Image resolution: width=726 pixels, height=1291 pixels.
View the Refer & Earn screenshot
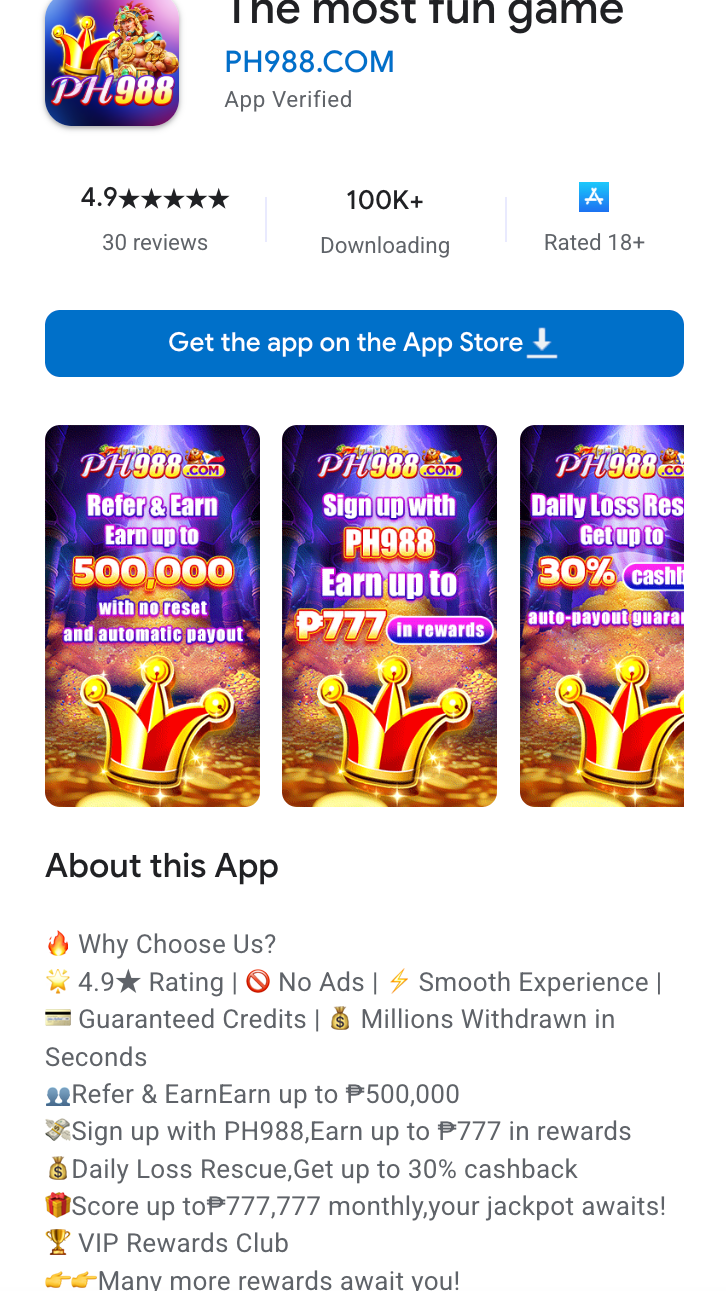(152, 615)
